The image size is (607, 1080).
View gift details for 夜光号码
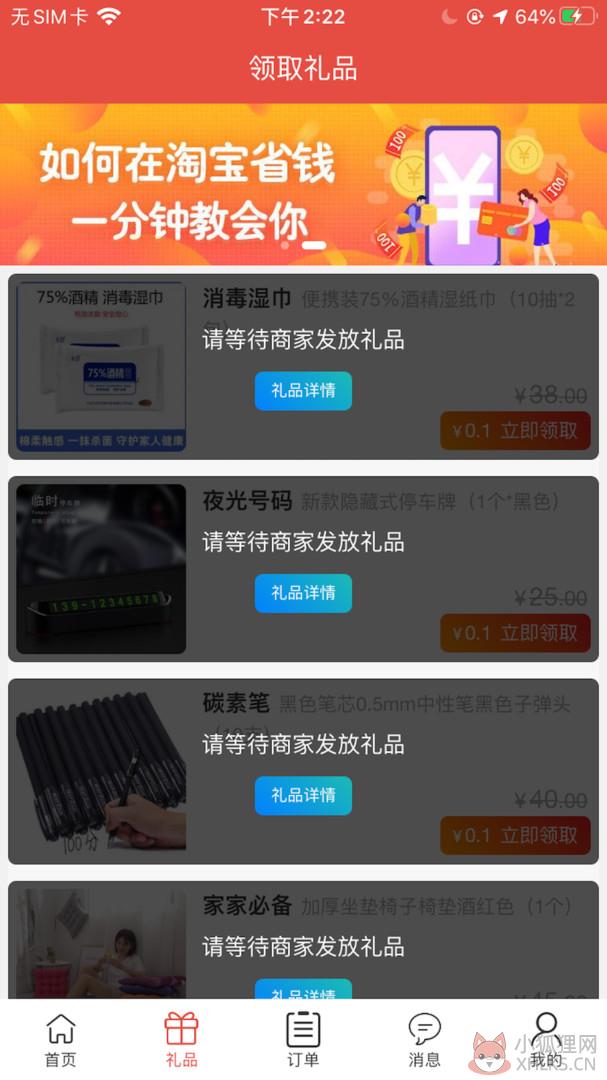[303, 593]
